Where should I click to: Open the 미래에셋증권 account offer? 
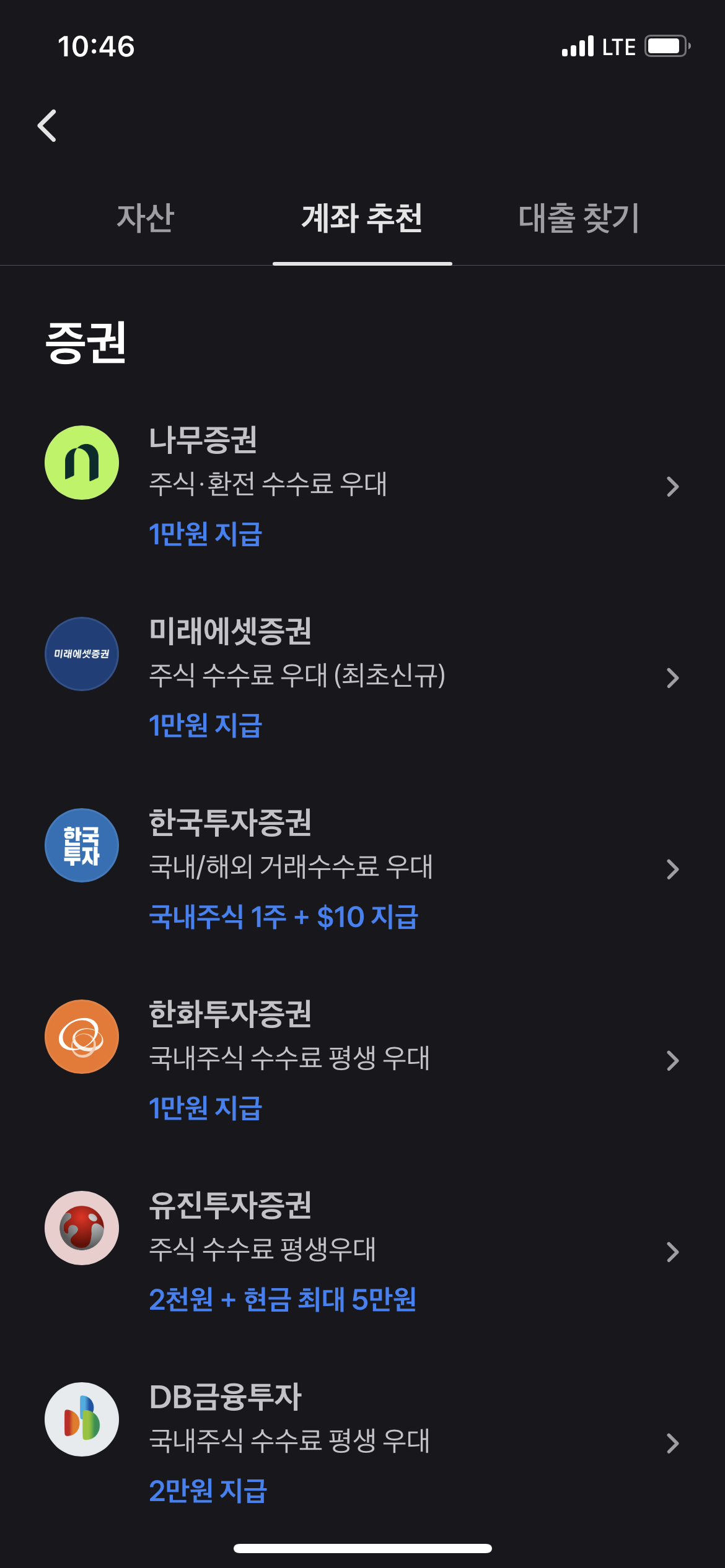tap(362, 678)
